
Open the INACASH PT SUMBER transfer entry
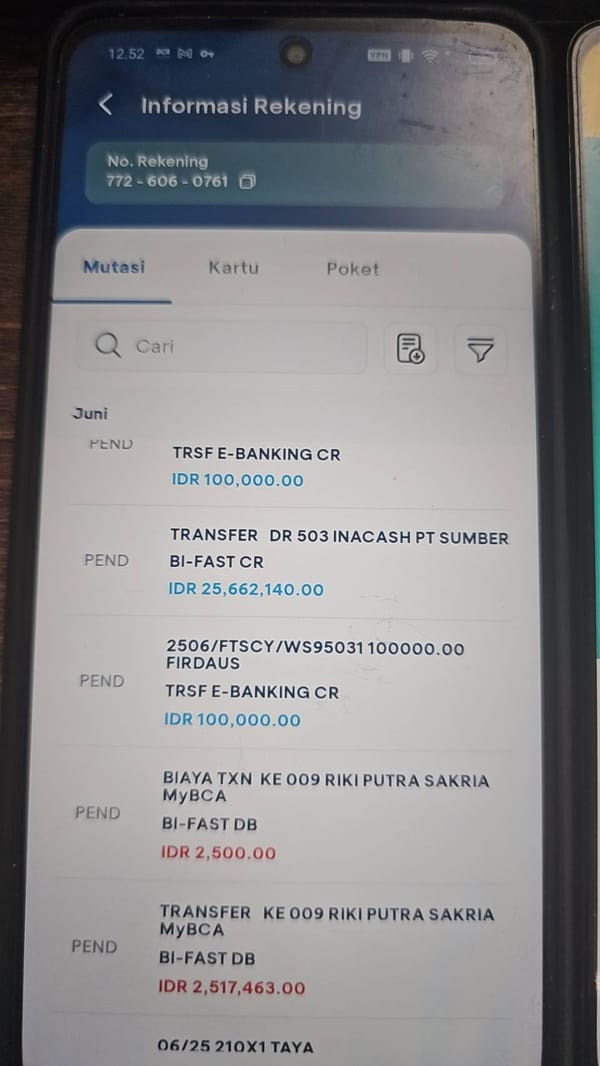[289, 562]
